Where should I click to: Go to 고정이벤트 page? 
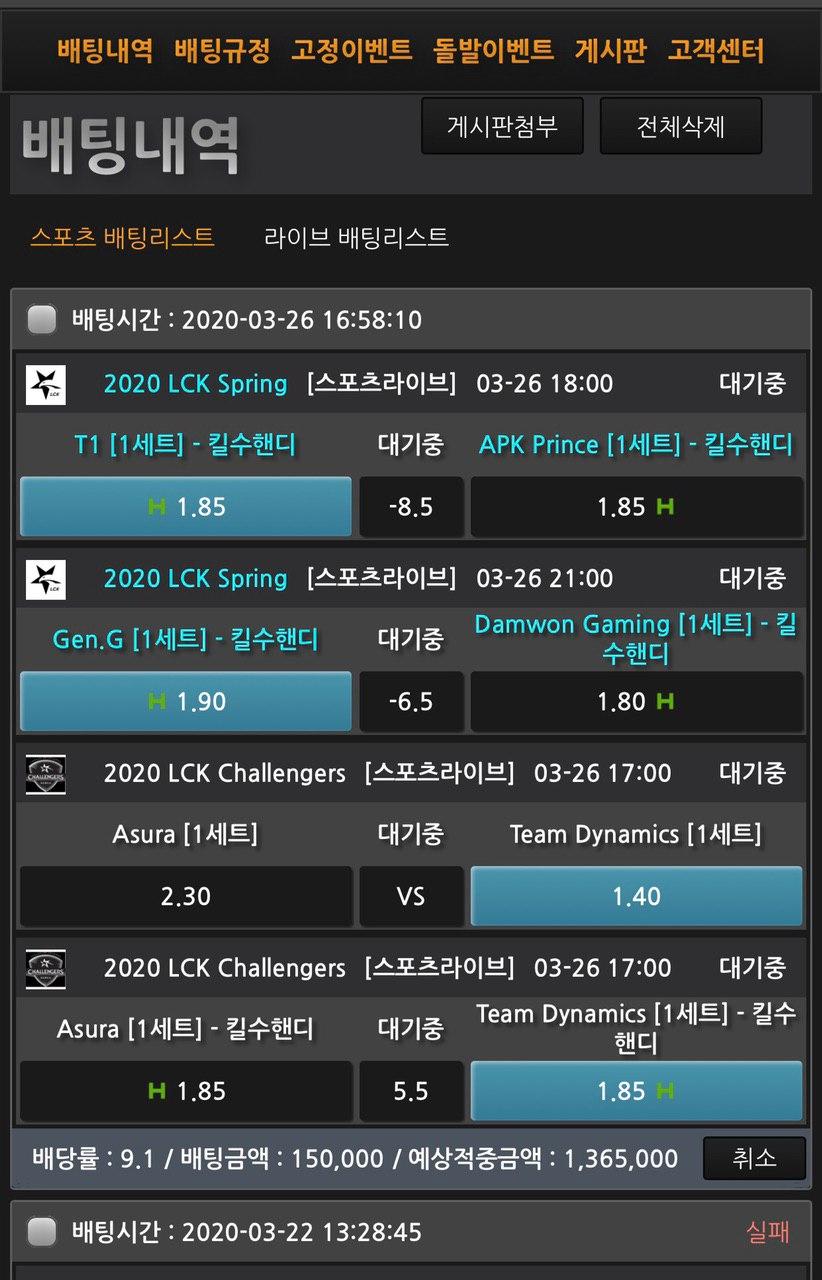(351, 50)
